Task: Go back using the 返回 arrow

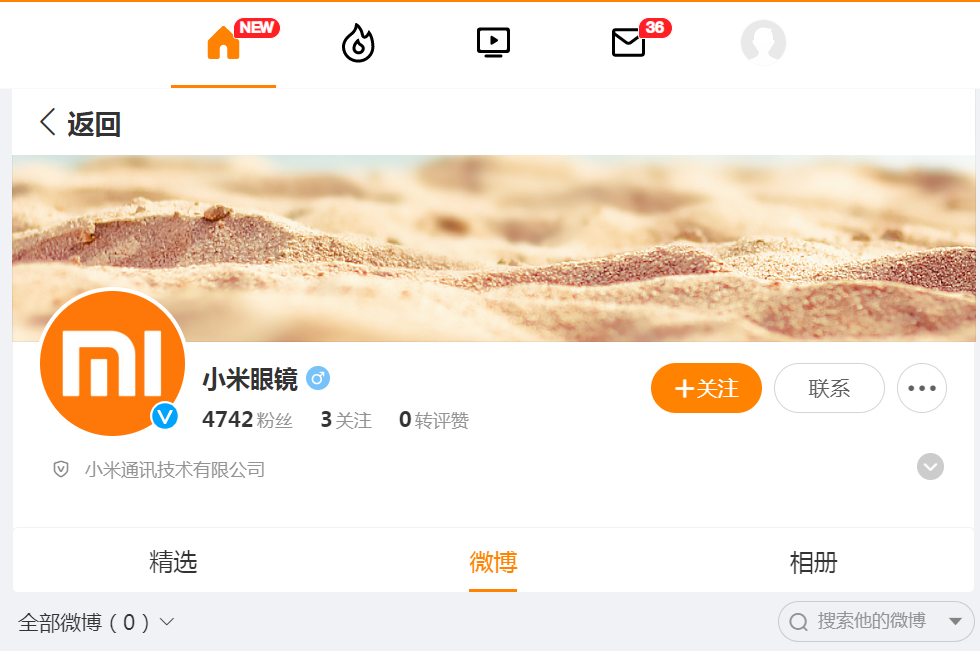Action: point(80,124)
